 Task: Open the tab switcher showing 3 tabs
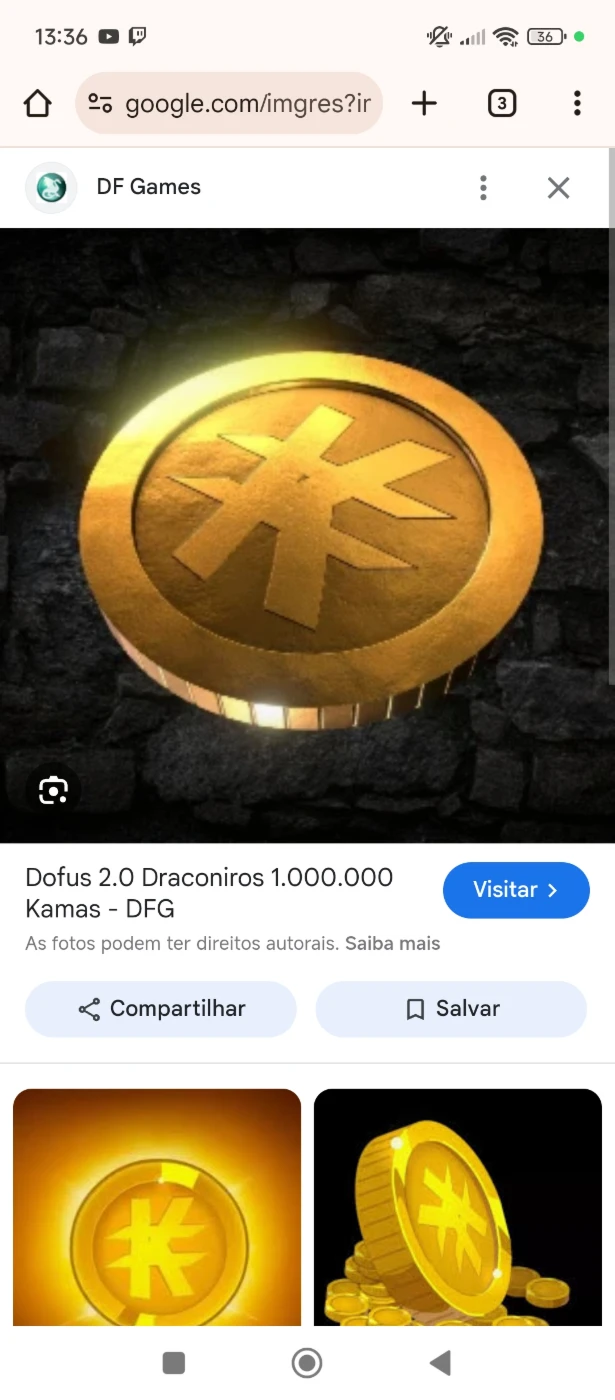coord(502,103)
